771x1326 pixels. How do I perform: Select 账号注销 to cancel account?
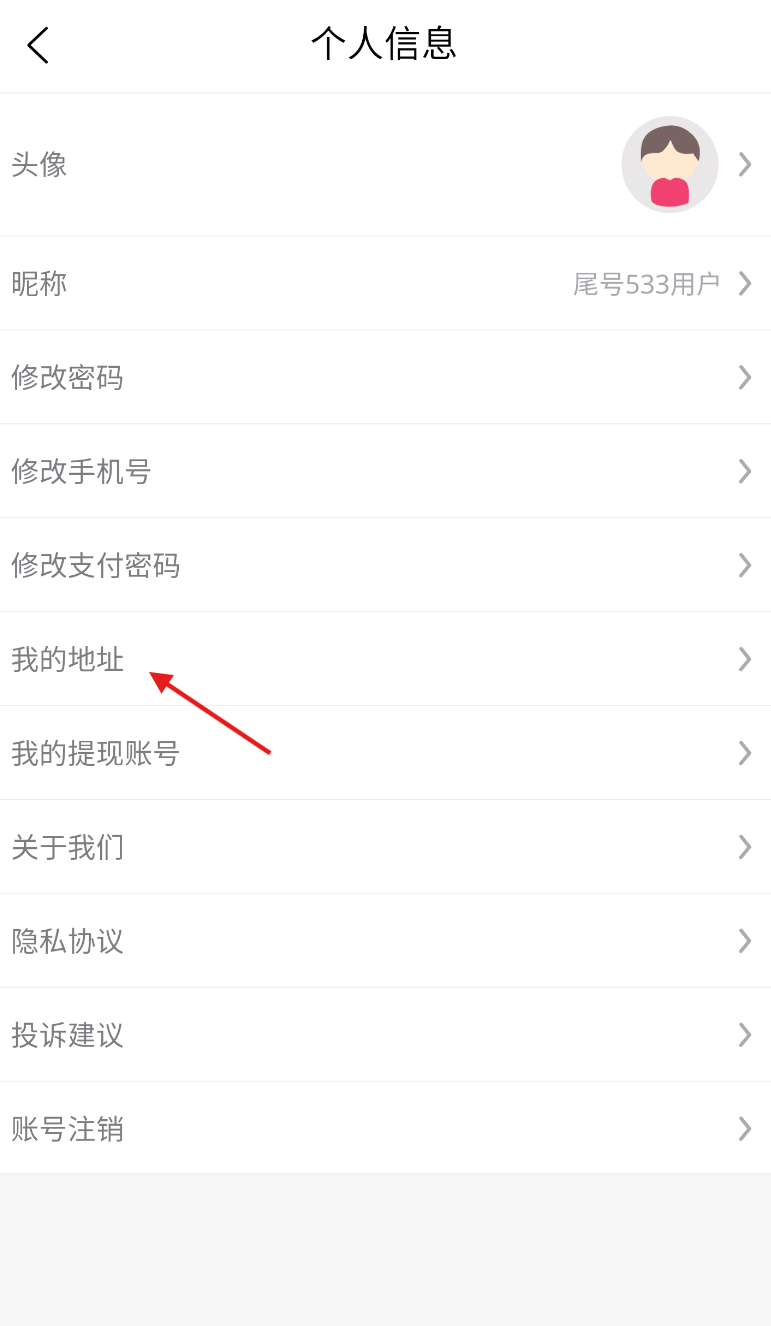click(x=385, y=1128)
